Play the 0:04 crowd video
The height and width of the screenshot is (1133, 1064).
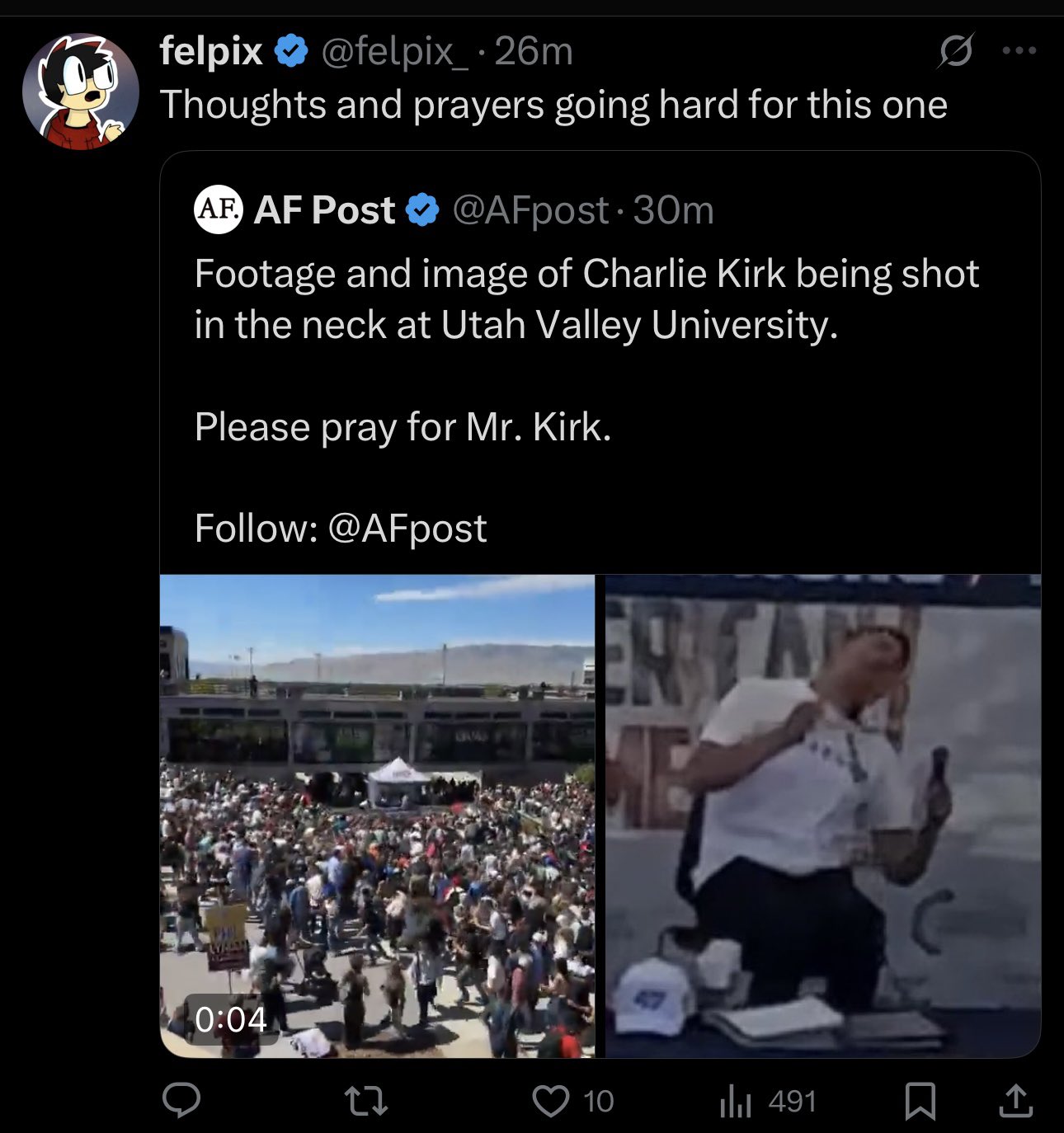point(377,816)
